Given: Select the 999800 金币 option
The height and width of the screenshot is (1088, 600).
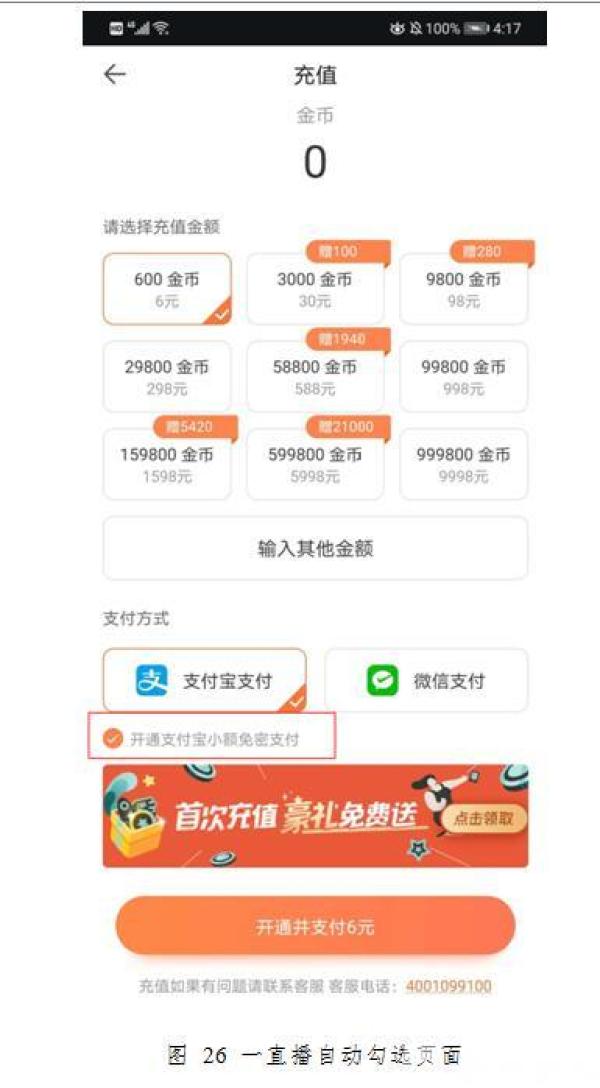Looking at the screenshot, I should (463, 463).
